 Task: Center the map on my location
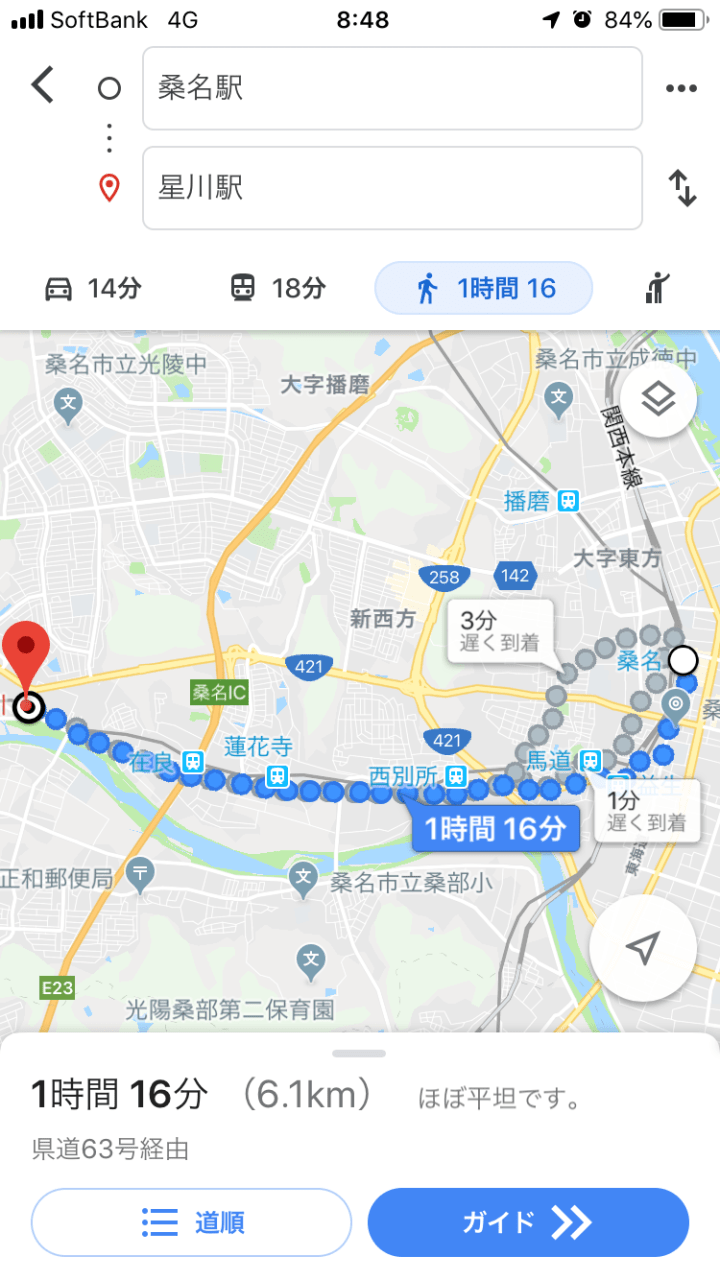tap(643, 948)
